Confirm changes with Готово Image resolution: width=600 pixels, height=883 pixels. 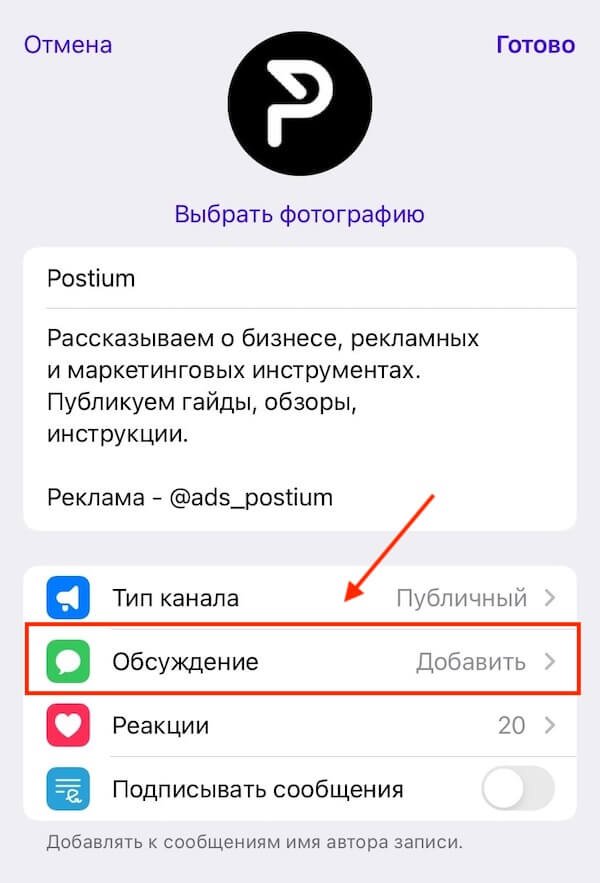pos(535,45)
